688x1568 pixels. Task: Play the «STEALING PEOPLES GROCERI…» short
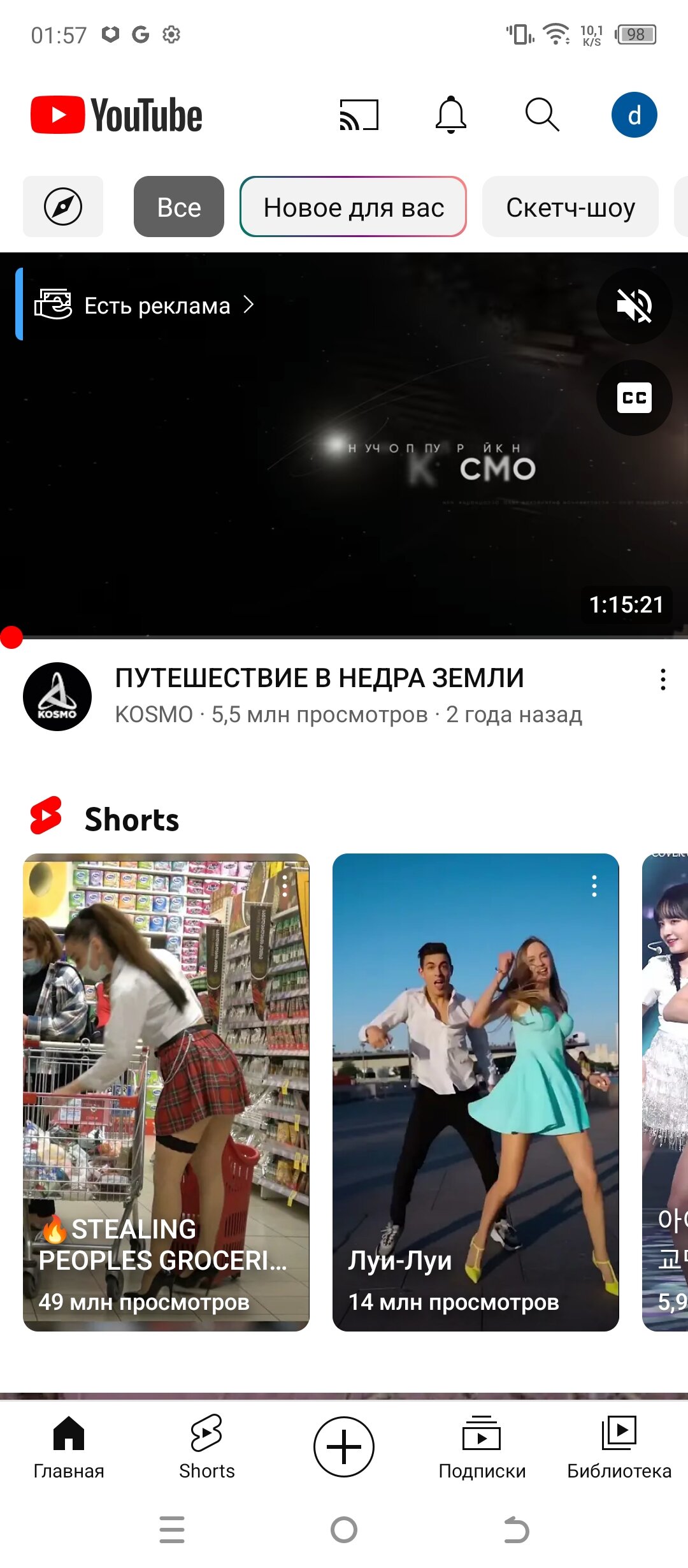tap(166, 1084)
